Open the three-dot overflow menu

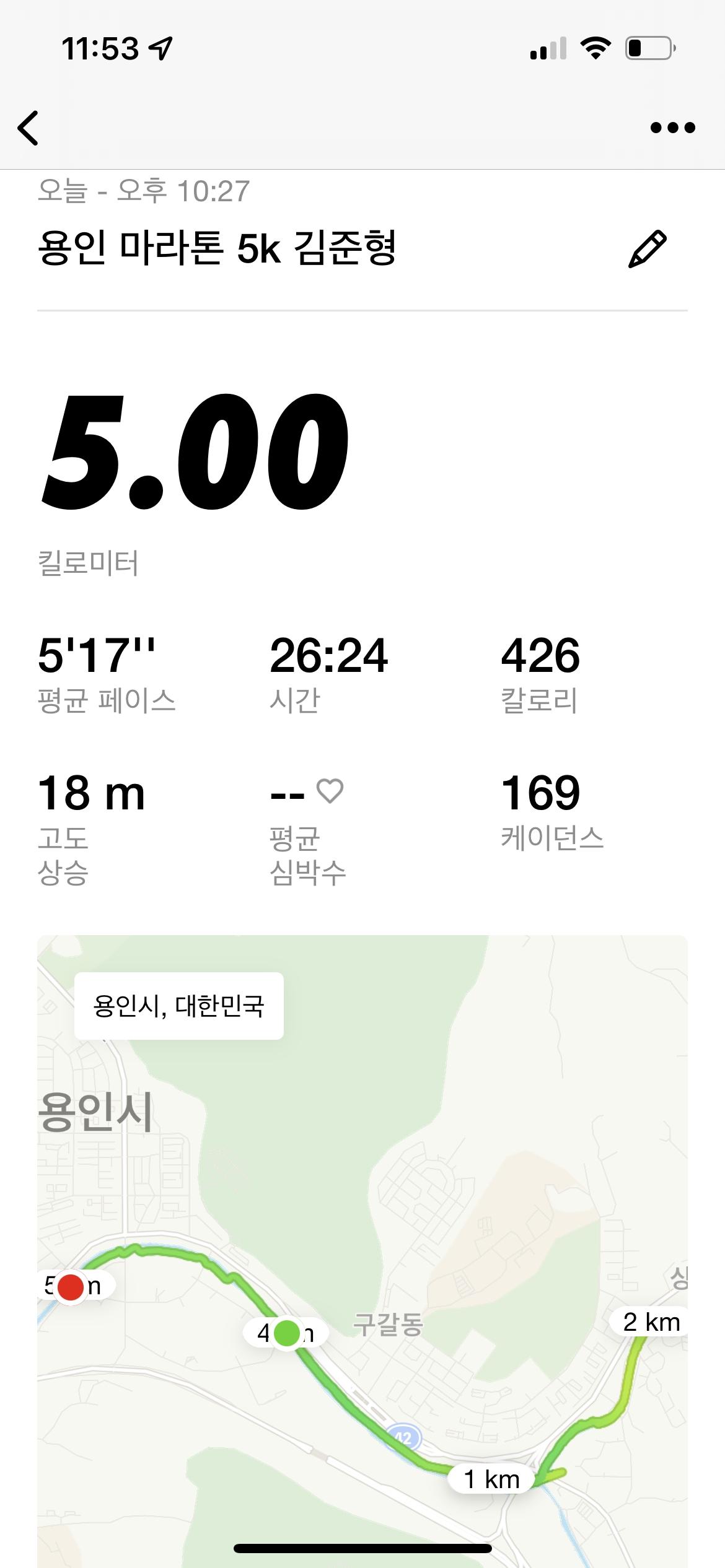pyautogui.click(x=672, y=128)
